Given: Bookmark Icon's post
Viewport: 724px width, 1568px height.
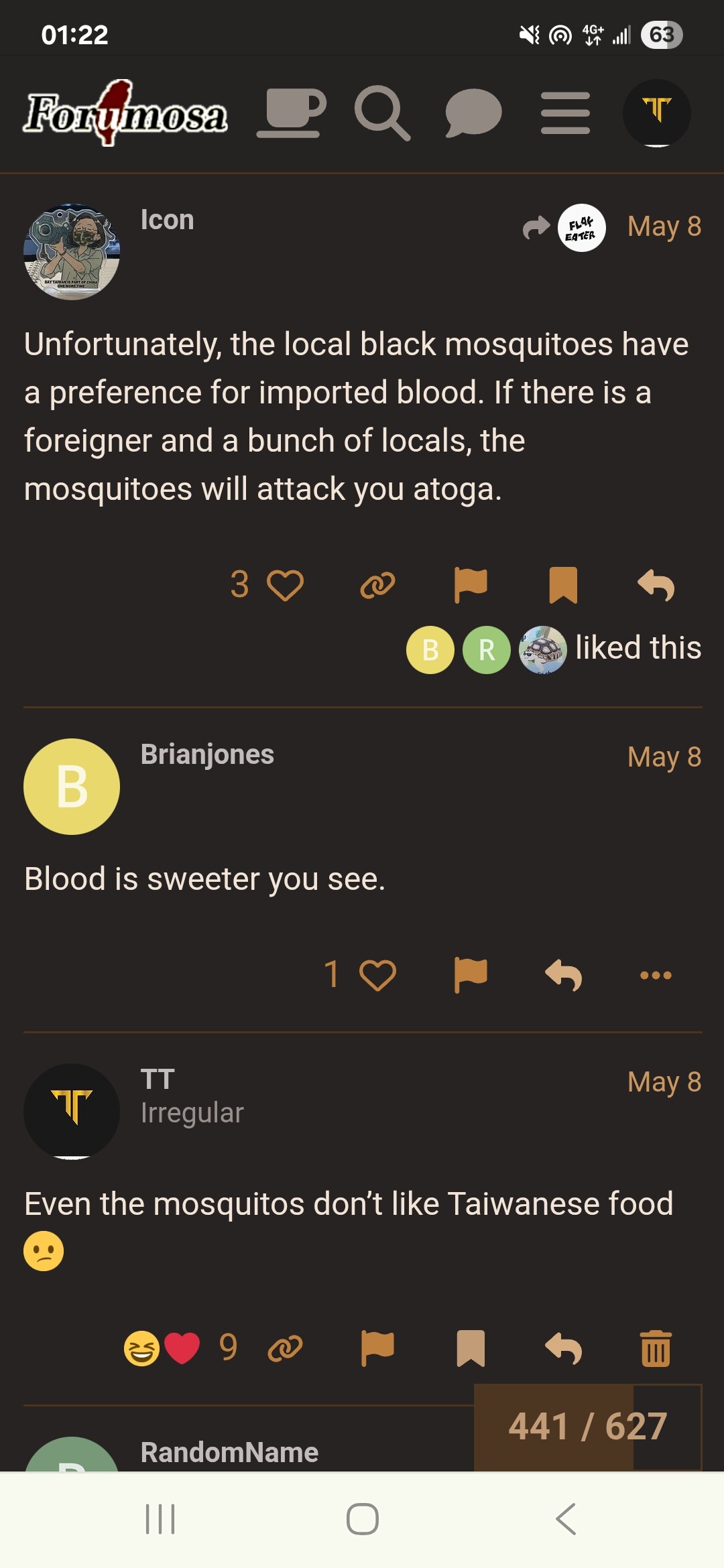Looking at the screenshot, I should point(563,585).
